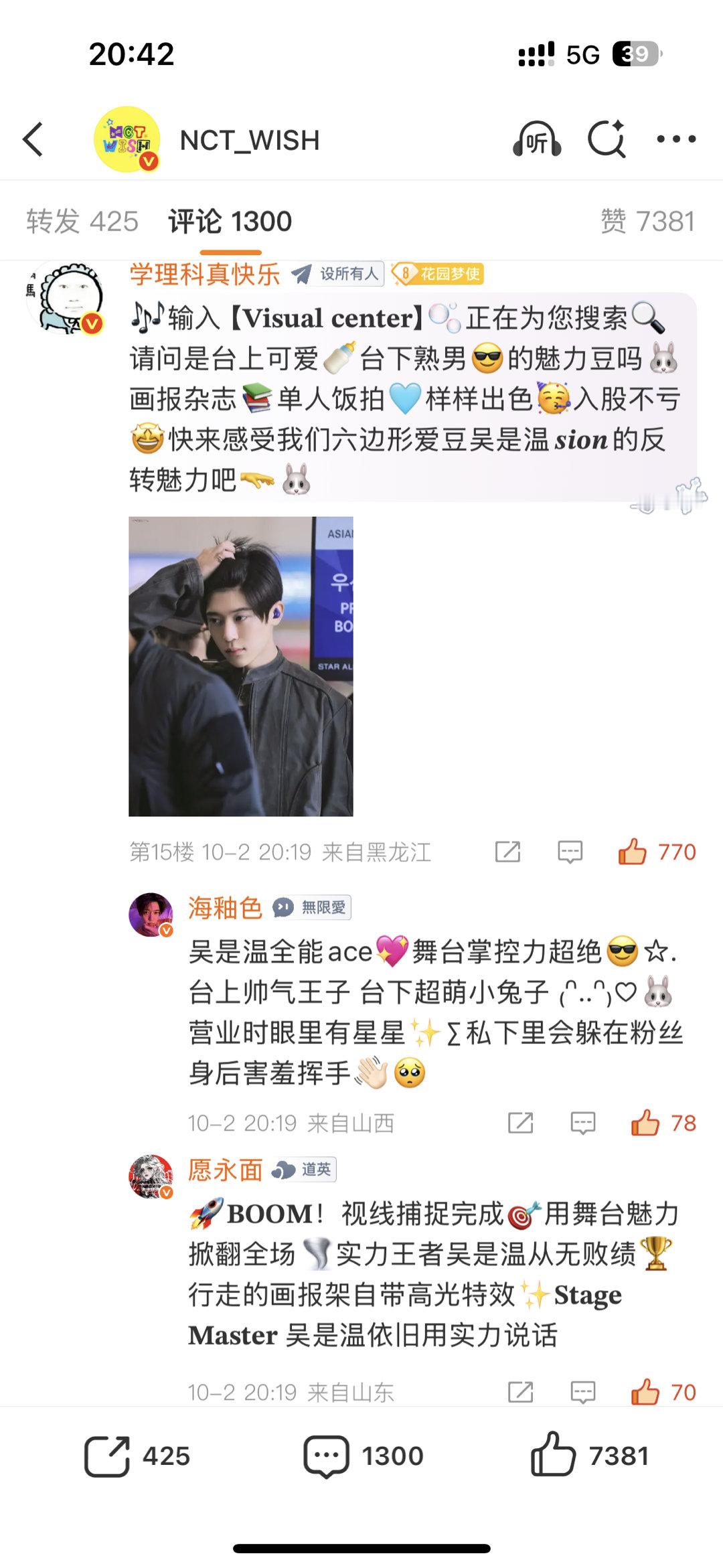The height and width of the screenshot is (1568, 723).
Task: Comment on the post via bottom bar 1300
Action: [x=364, y=1456]
